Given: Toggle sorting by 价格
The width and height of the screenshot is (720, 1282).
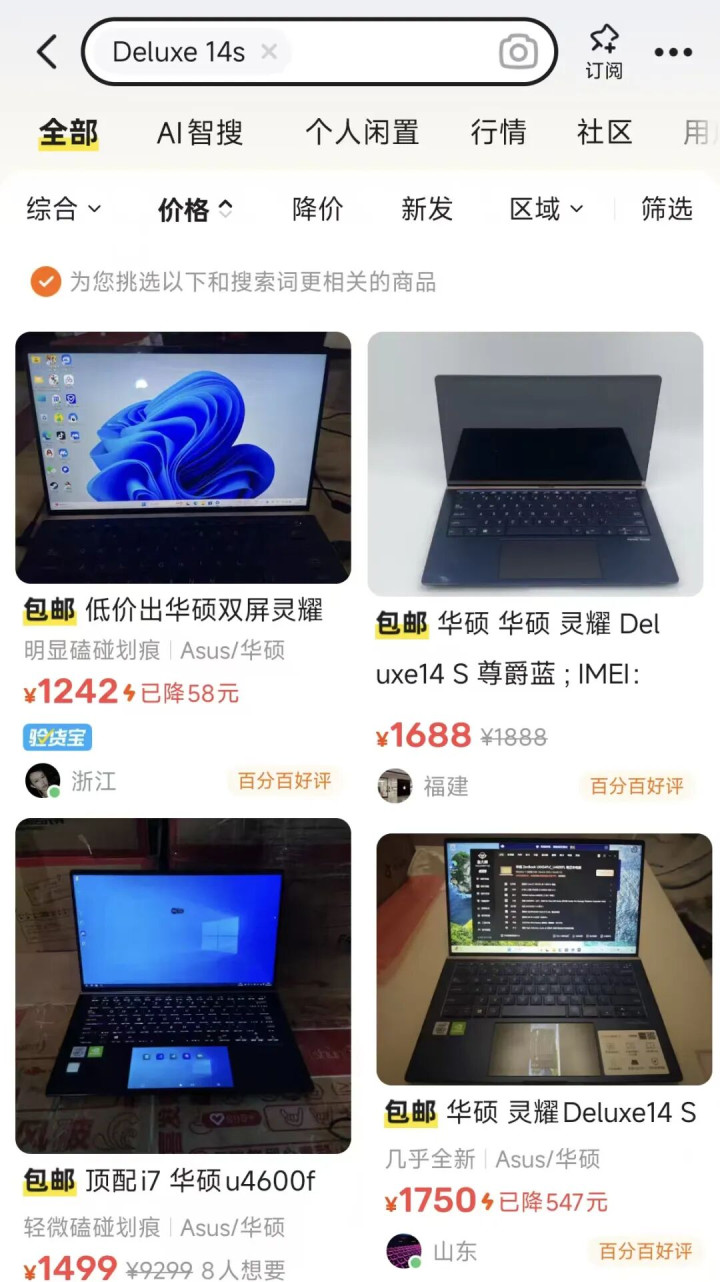Looking at the screenshot, I should pyautogui.click(x=195, y=209).
